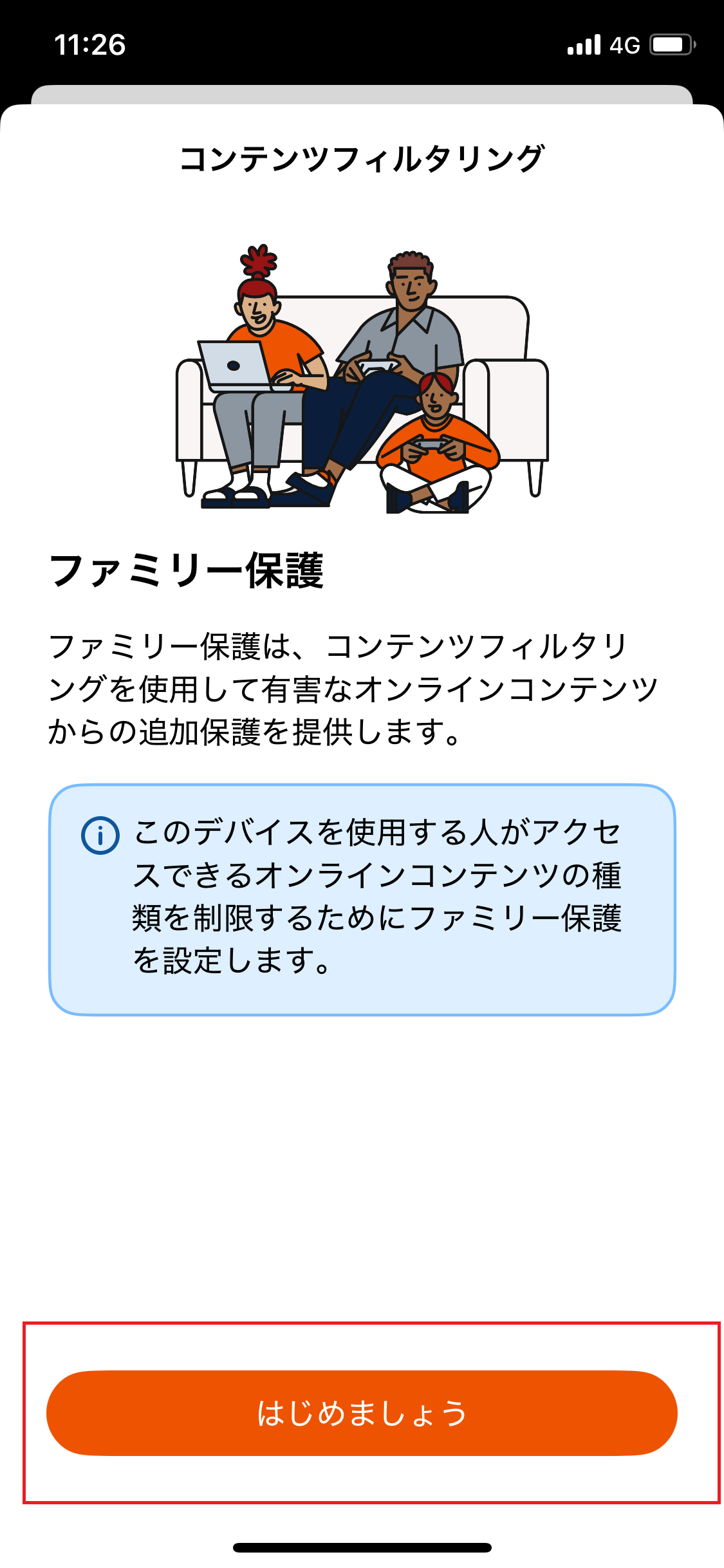Tap the clock showing 11:26

point(90,44)
